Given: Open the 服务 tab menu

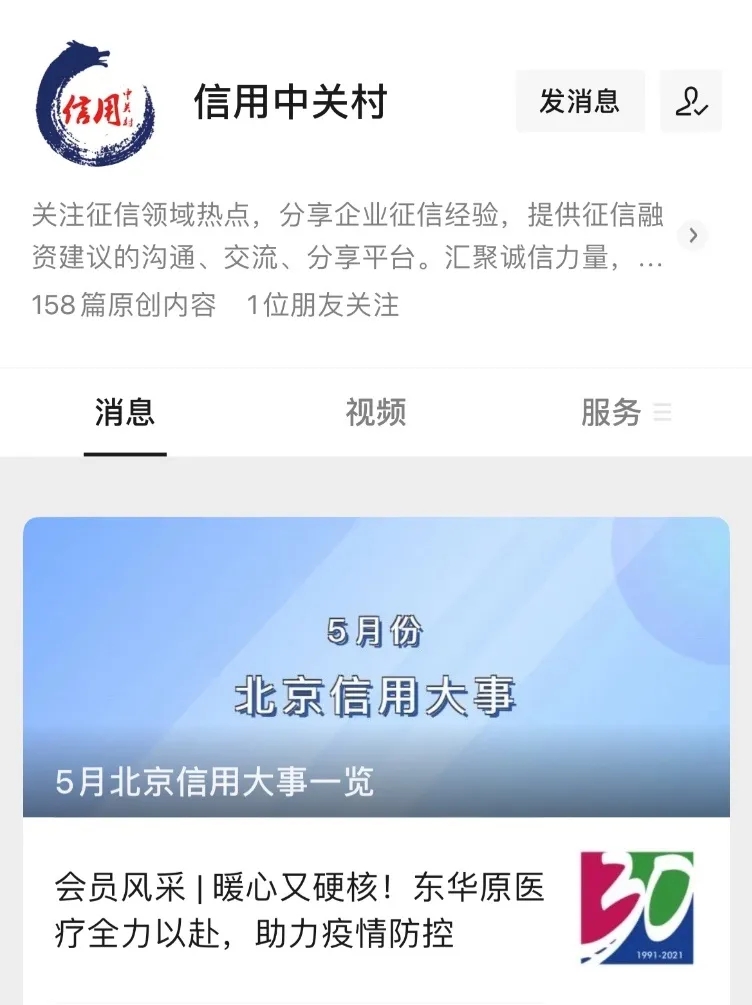Looking at the screenshot, I should 625,412.
